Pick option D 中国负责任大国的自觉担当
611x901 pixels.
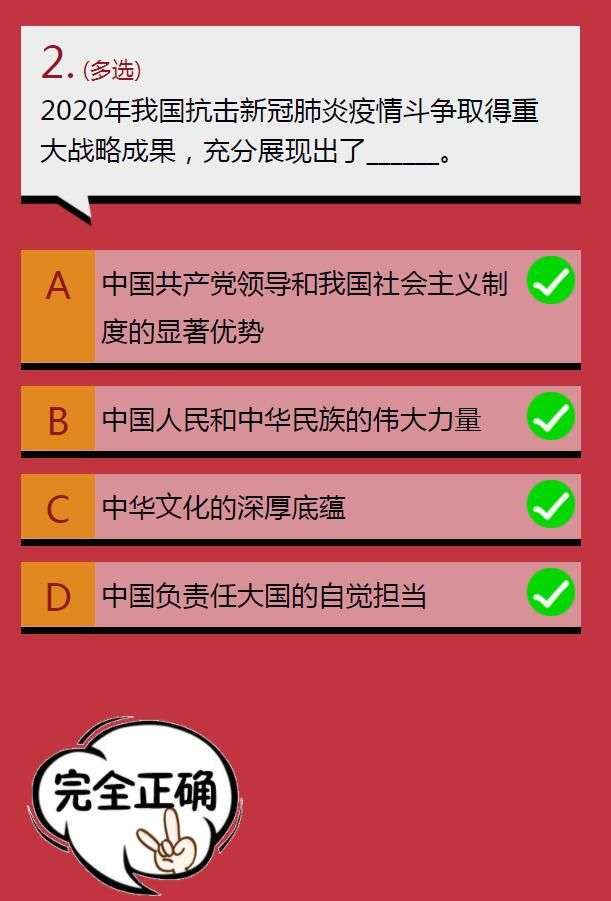[x=300, y=596]
